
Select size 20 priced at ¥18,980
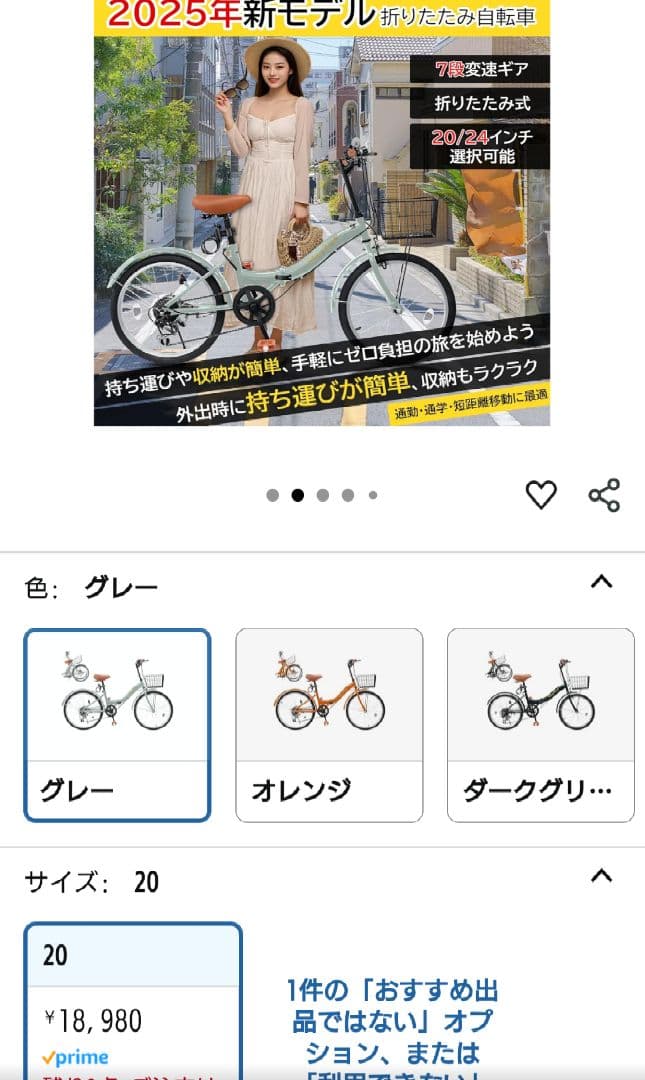pyautogui.click(x=133, y=1000)
